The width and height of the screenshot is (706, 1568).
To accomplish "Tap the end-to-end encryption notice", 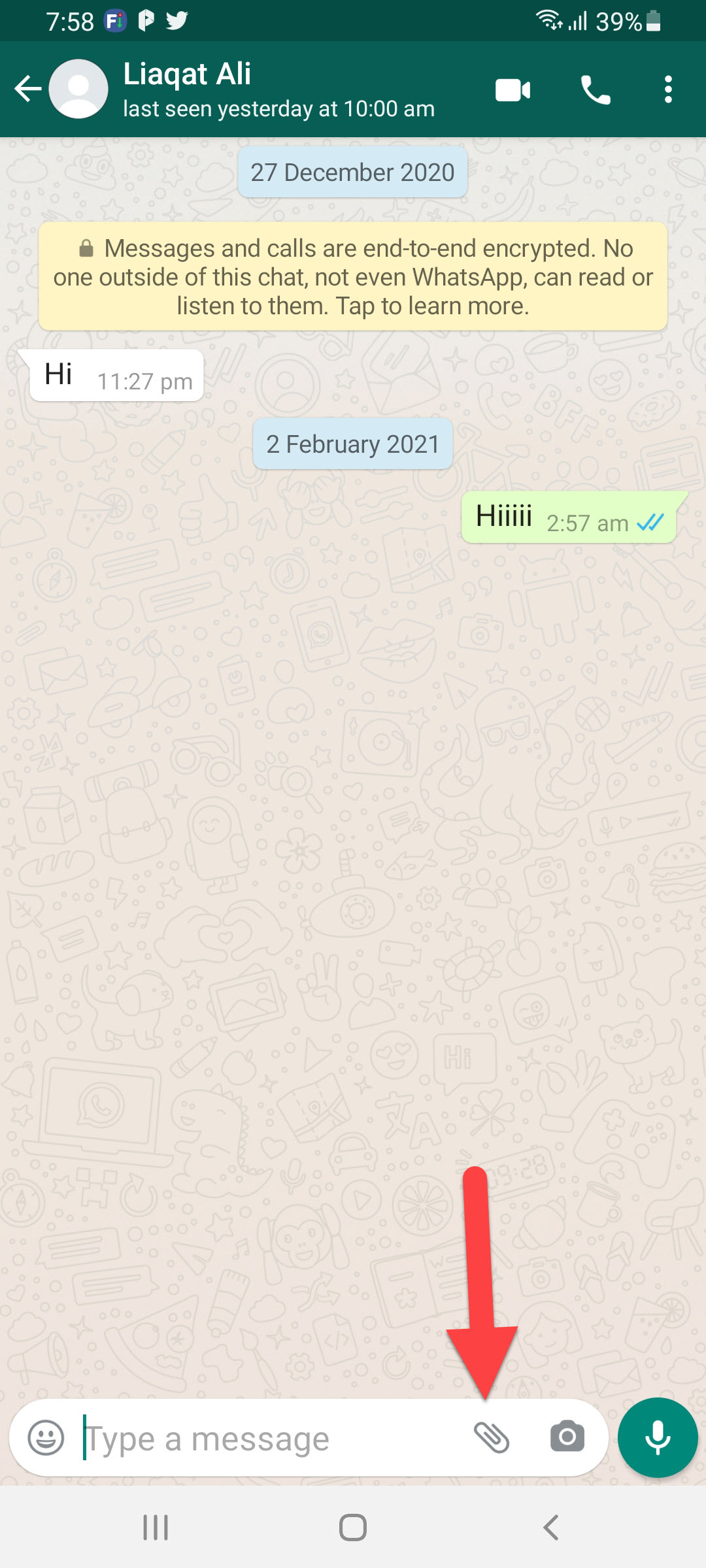I will click(353, 276).
